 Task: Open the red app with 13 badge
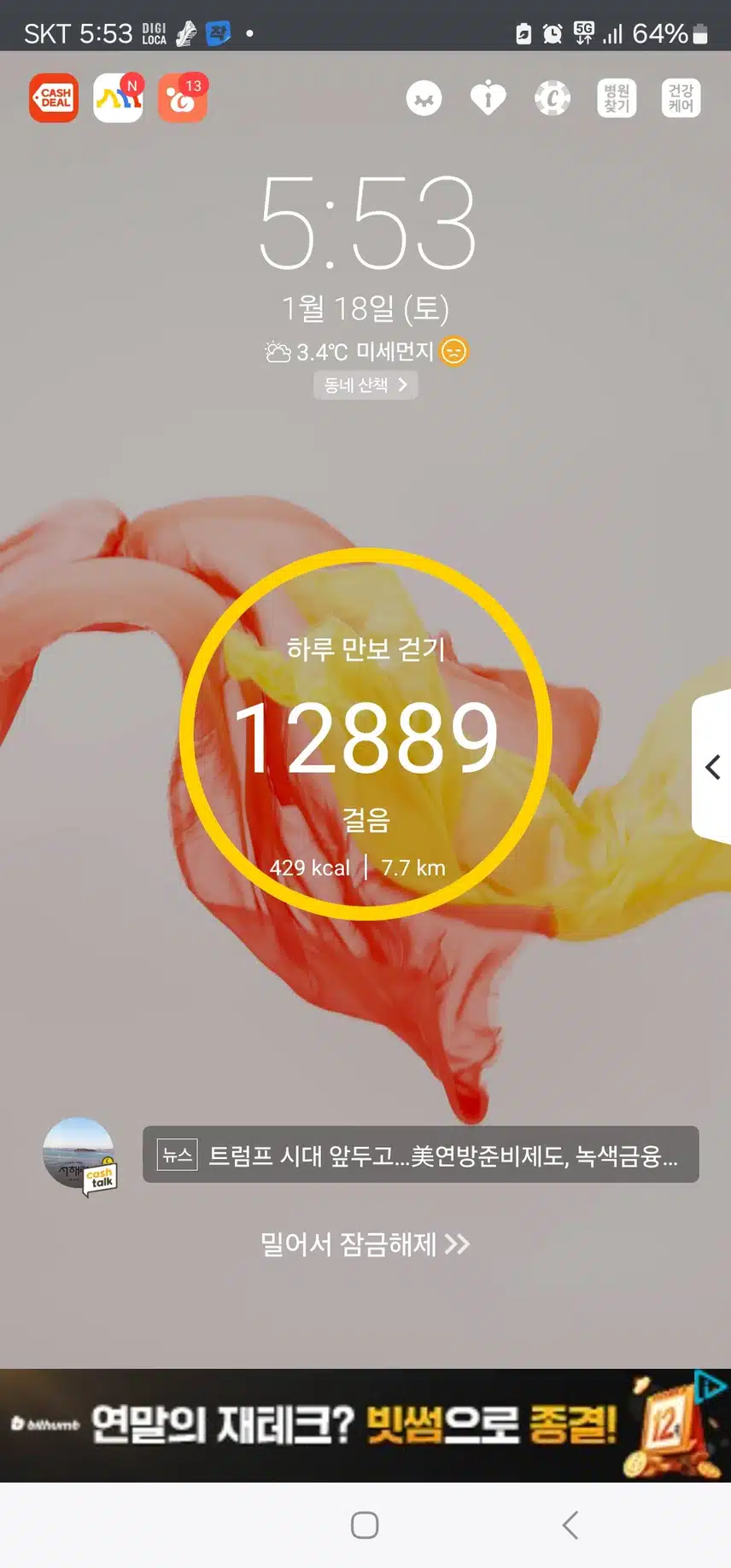182,98
